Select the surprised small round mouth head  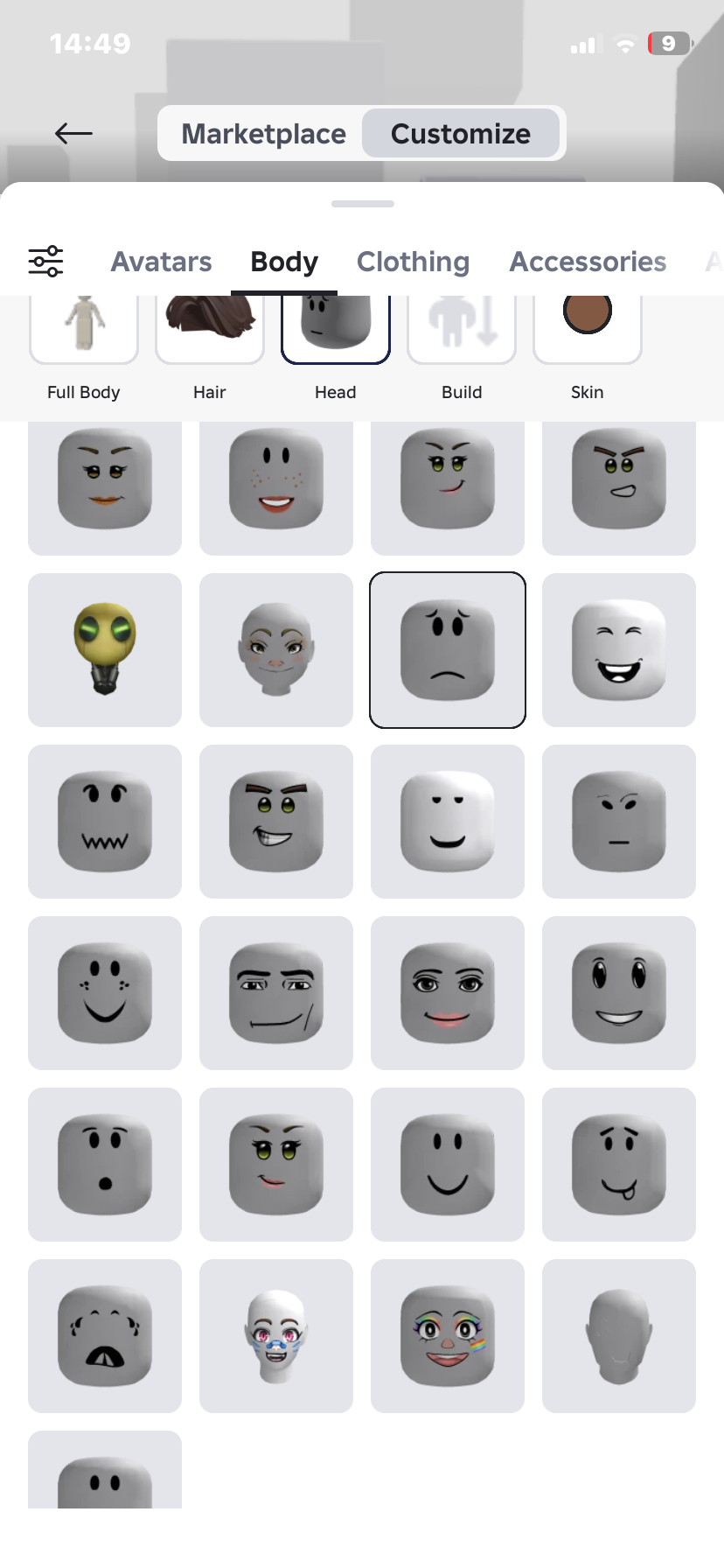click(x=105, y=1164)
